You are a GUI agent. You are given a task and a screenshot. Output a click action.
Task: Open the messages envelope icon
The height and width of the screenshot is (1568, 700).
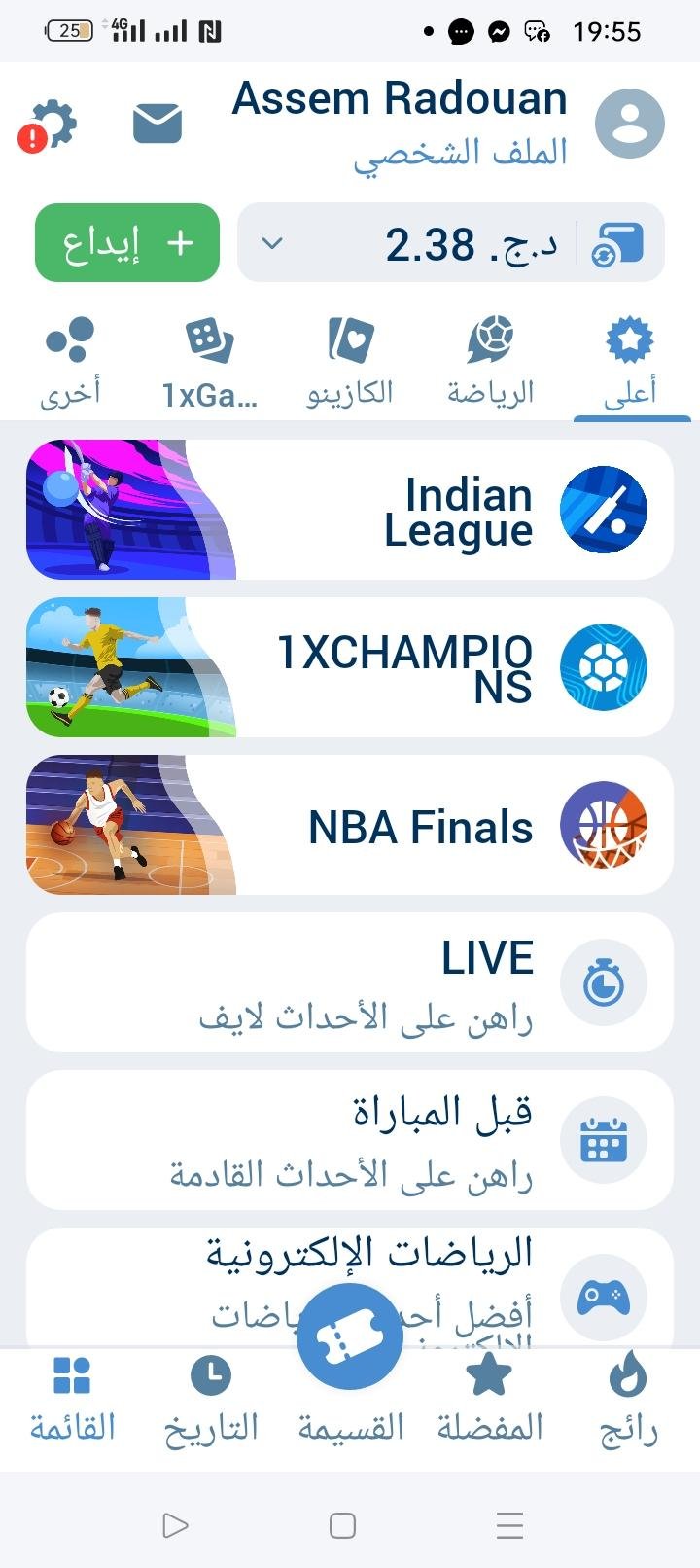(x=157, y=124)
